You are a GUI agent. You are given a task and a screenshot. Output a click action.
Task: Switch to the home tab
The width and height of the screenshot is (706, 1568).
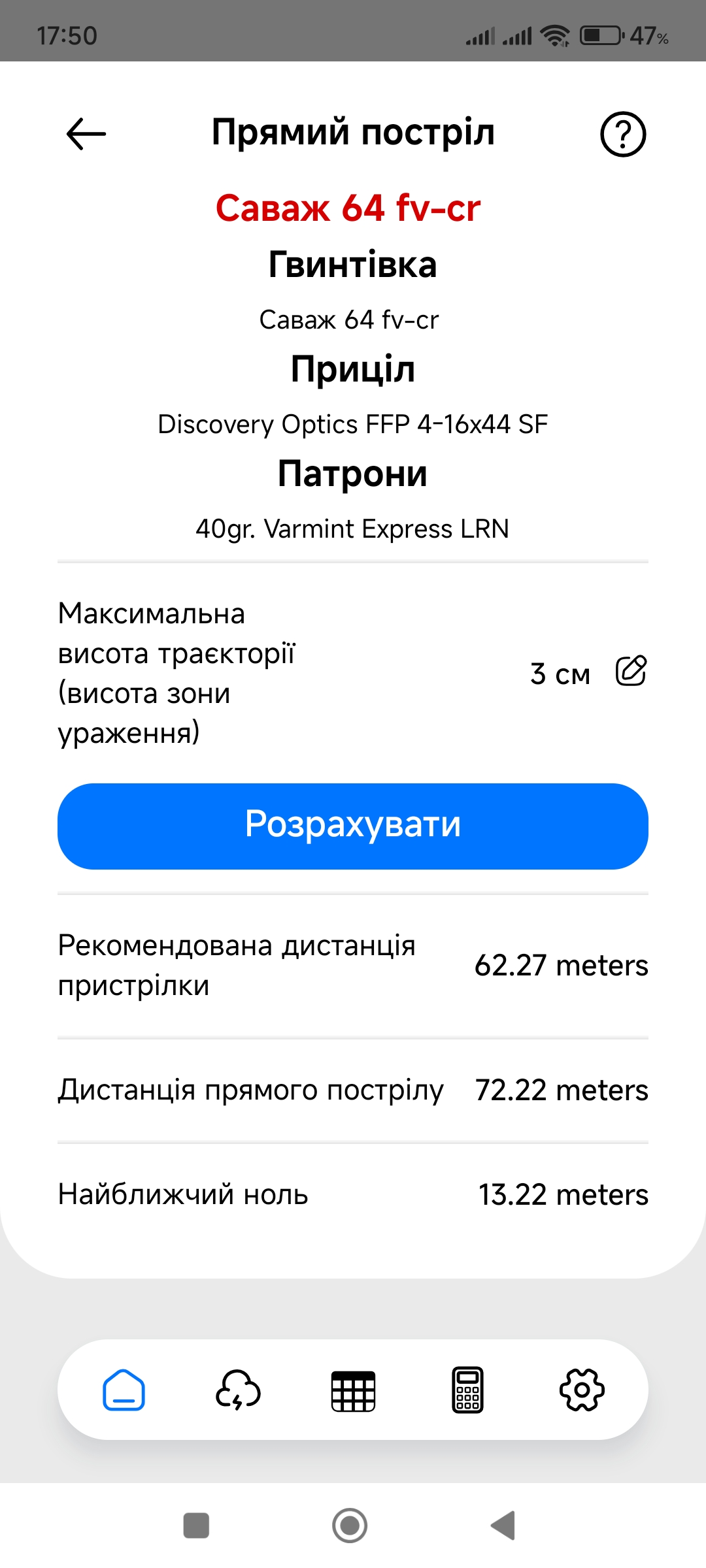click(124, 1390)
